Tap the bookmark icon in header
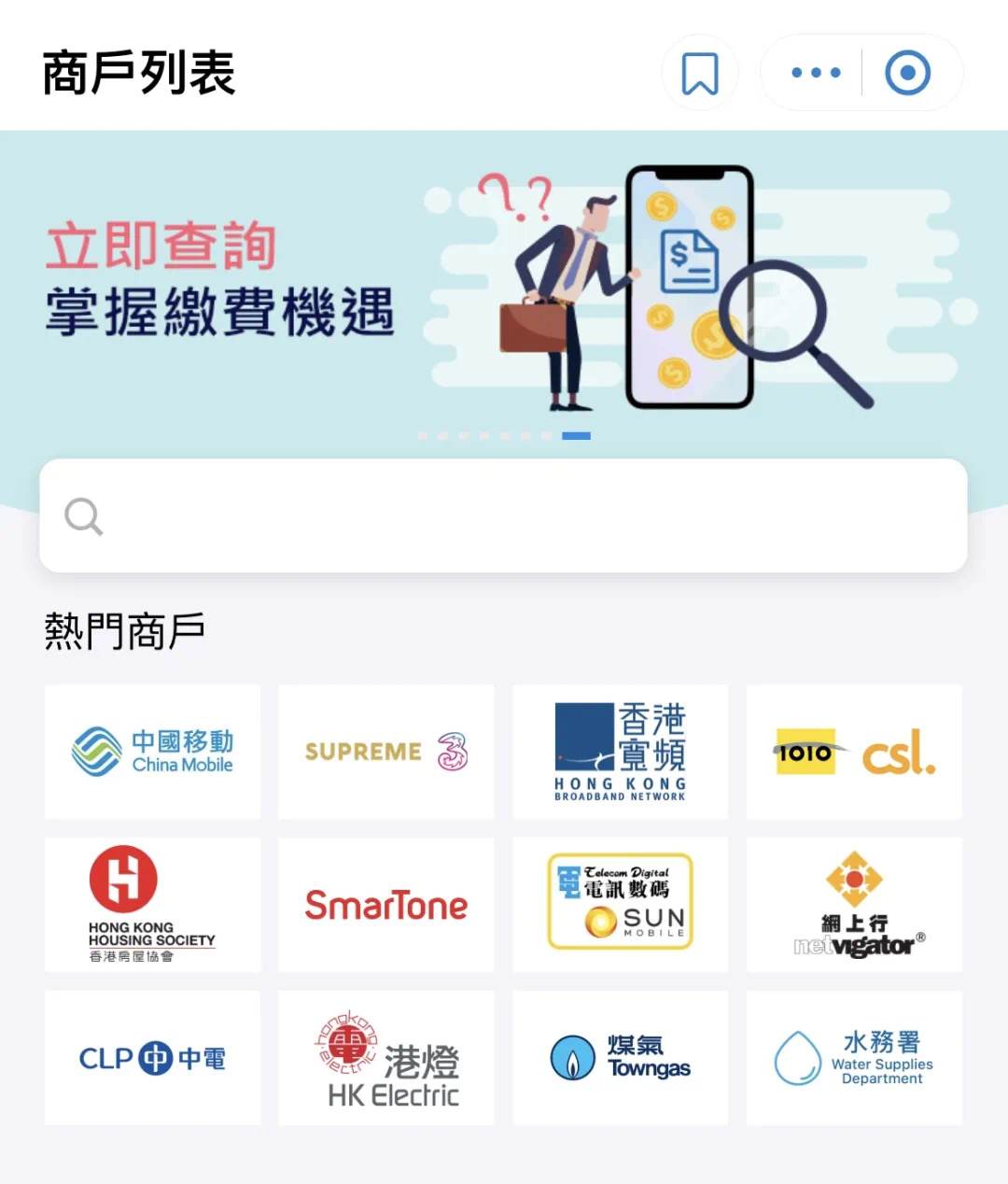The width and height of the screenshot is (1008, 1184). click(x=699, y=73)
